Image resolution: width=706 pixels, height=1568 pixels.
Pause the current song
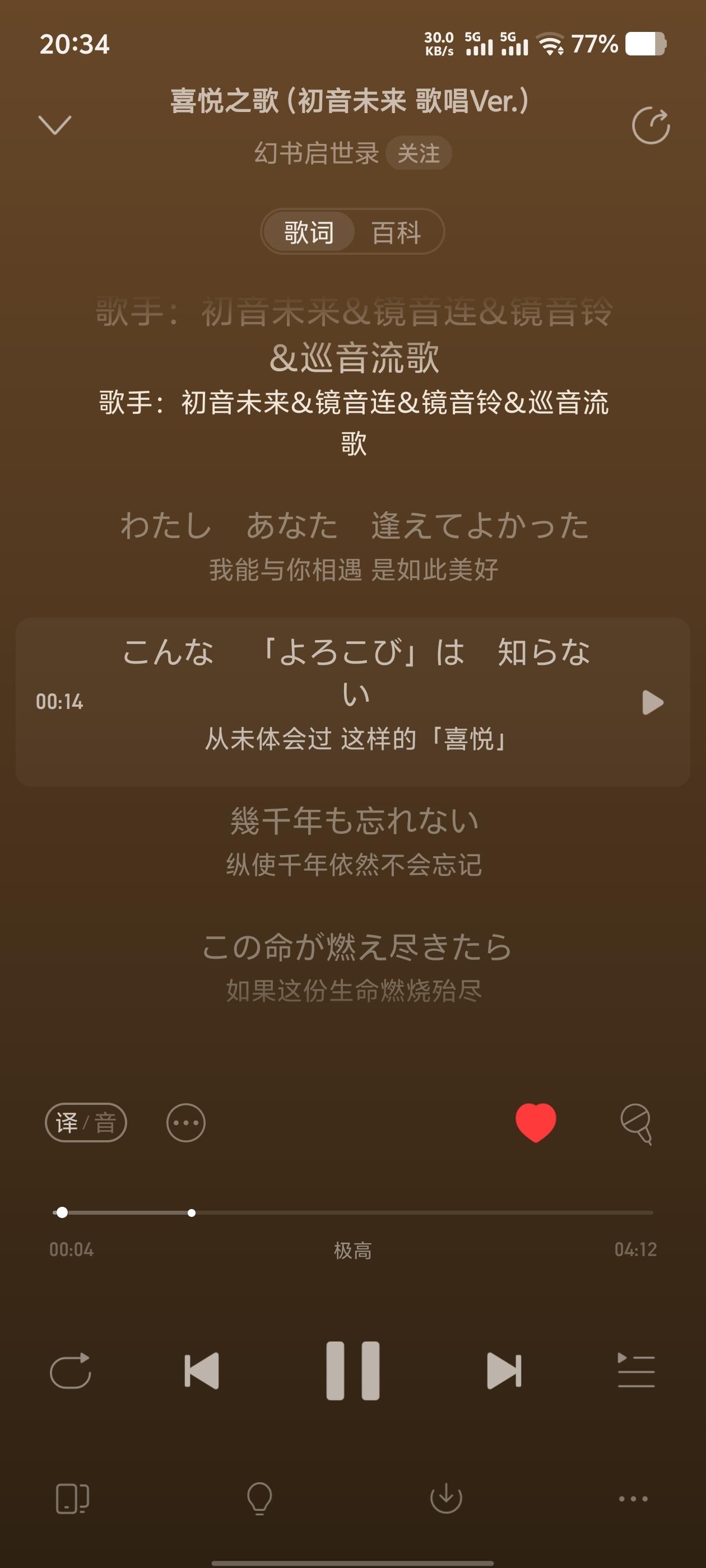point(352,1371)
